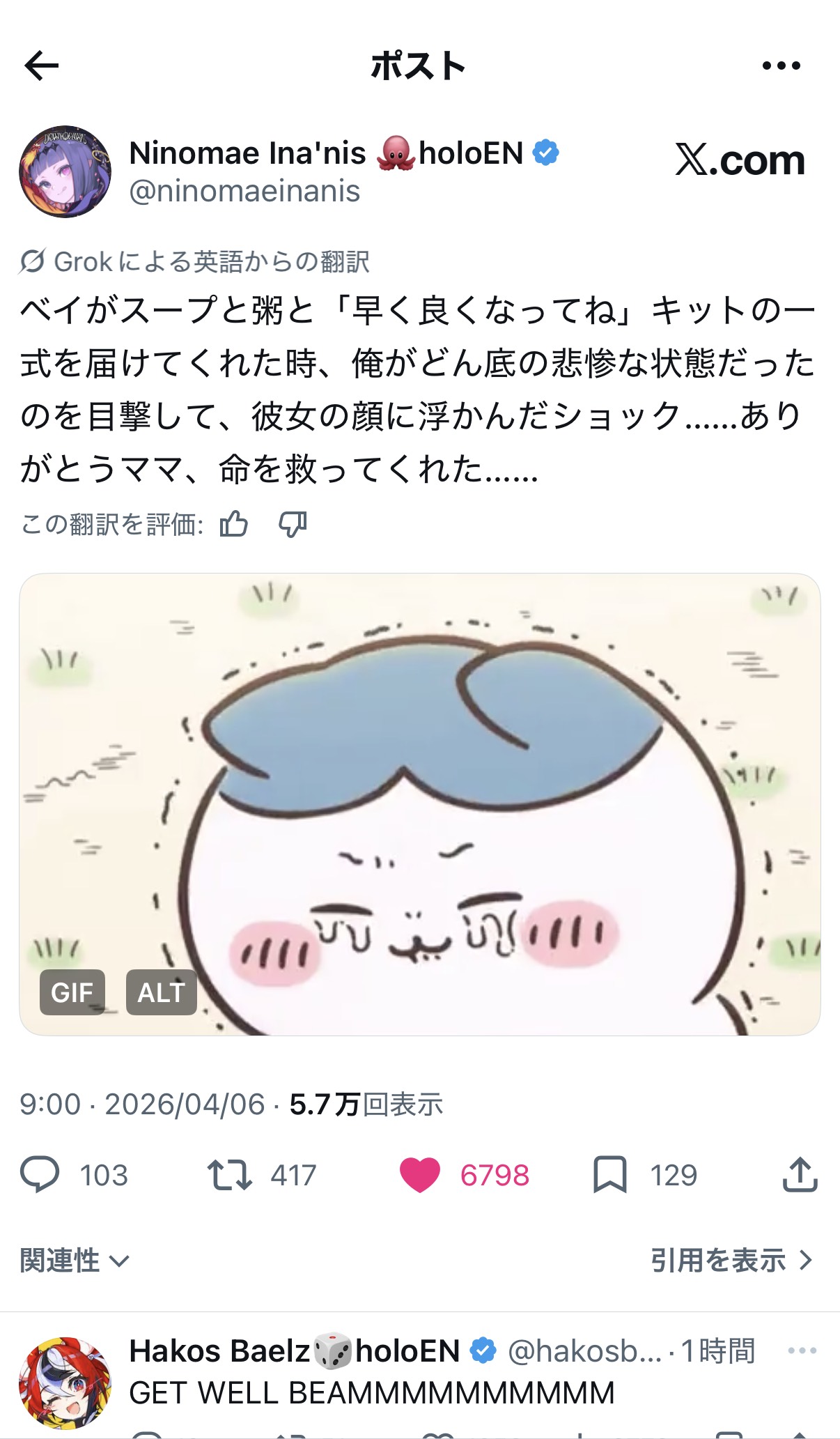
Task: Tap the Grok translation source label
Action: click(195, 262)
